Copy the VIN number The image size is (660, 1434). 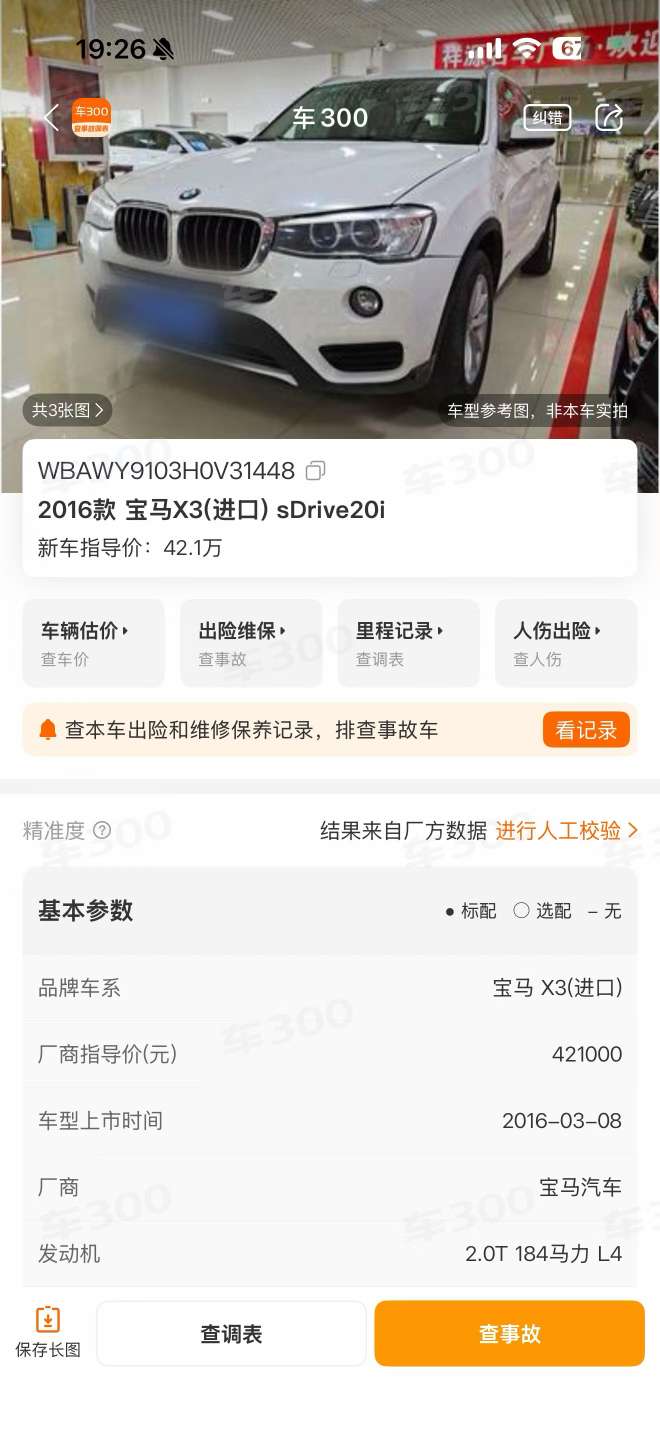(316, 470)
